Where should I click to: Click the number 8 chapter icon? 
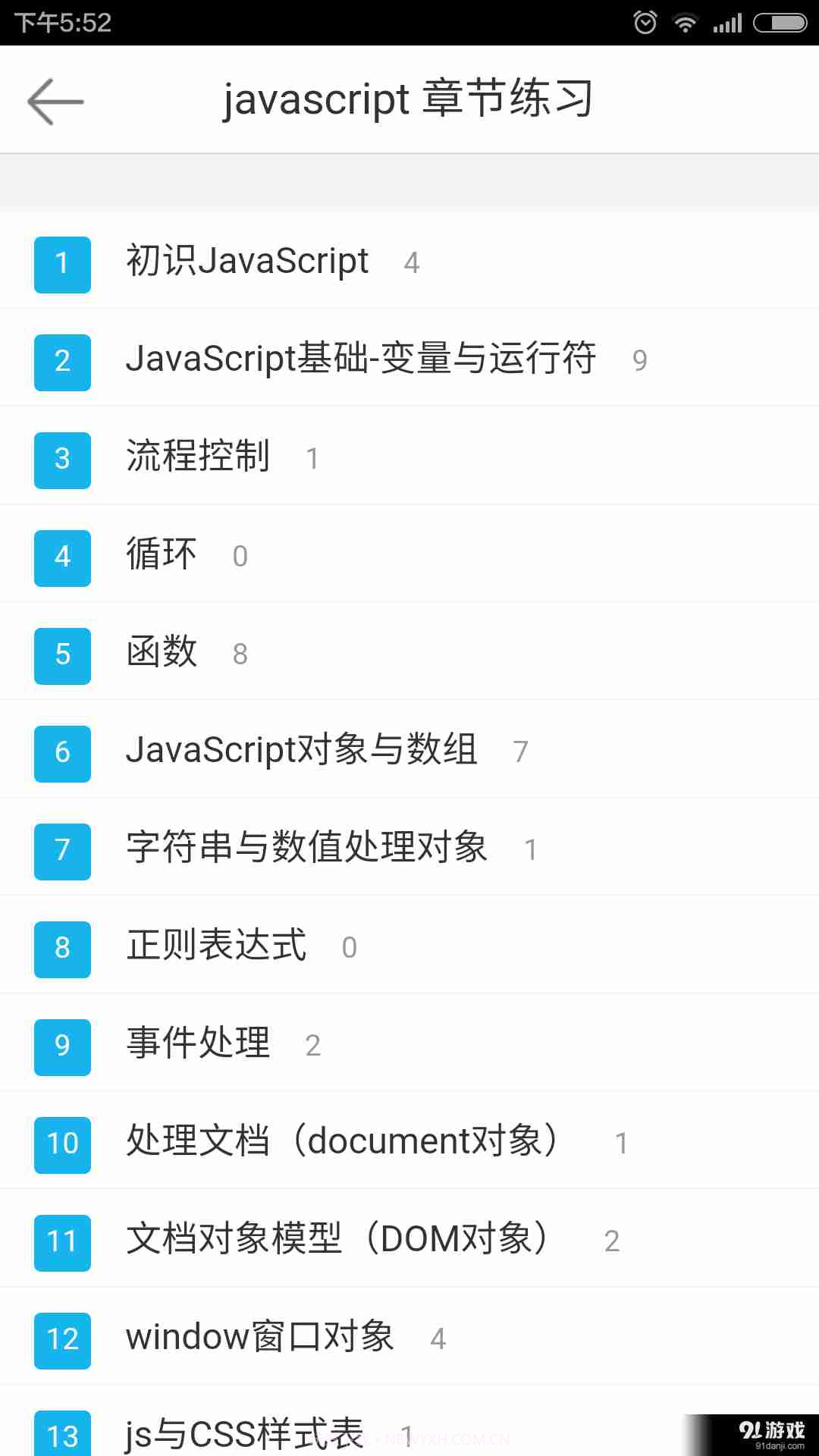click(x=61, y=949)
